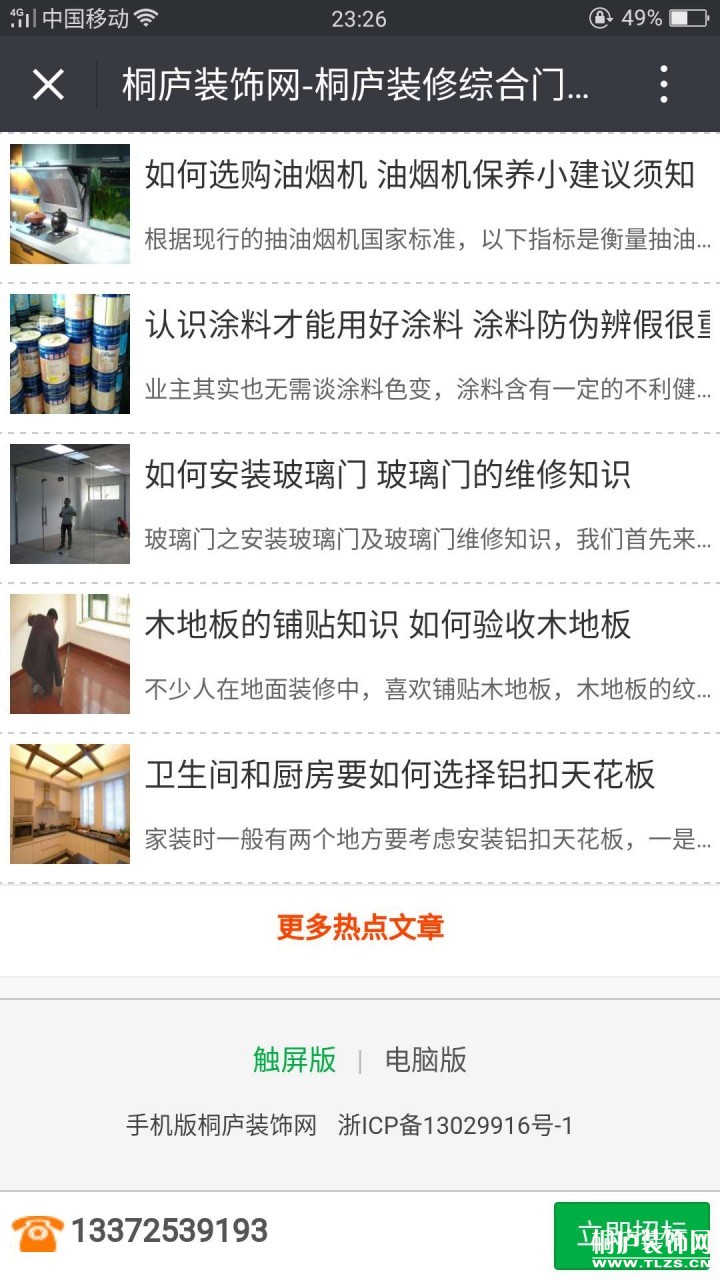The image size is (720, 1280).
Task: Call the phone number 13372539193
Action: [x=168, y=1231]
